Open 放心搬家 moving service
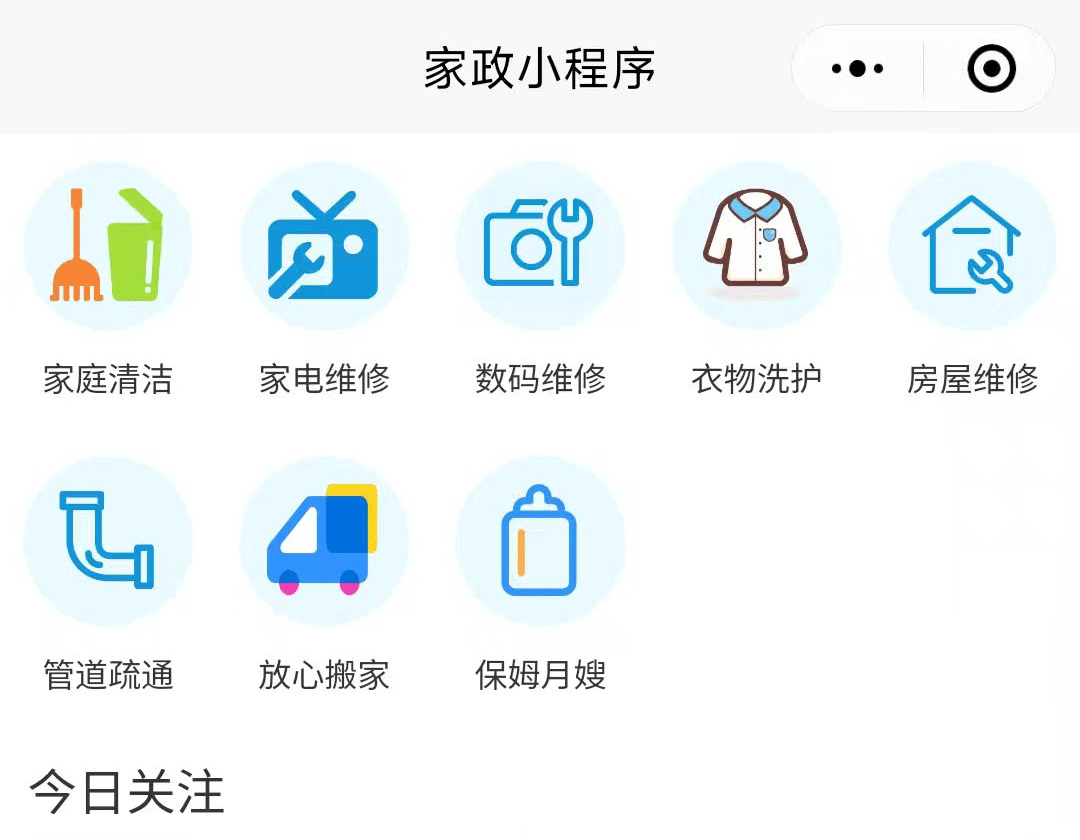This screenshot has height=840, width=1080. coord(324,541)
